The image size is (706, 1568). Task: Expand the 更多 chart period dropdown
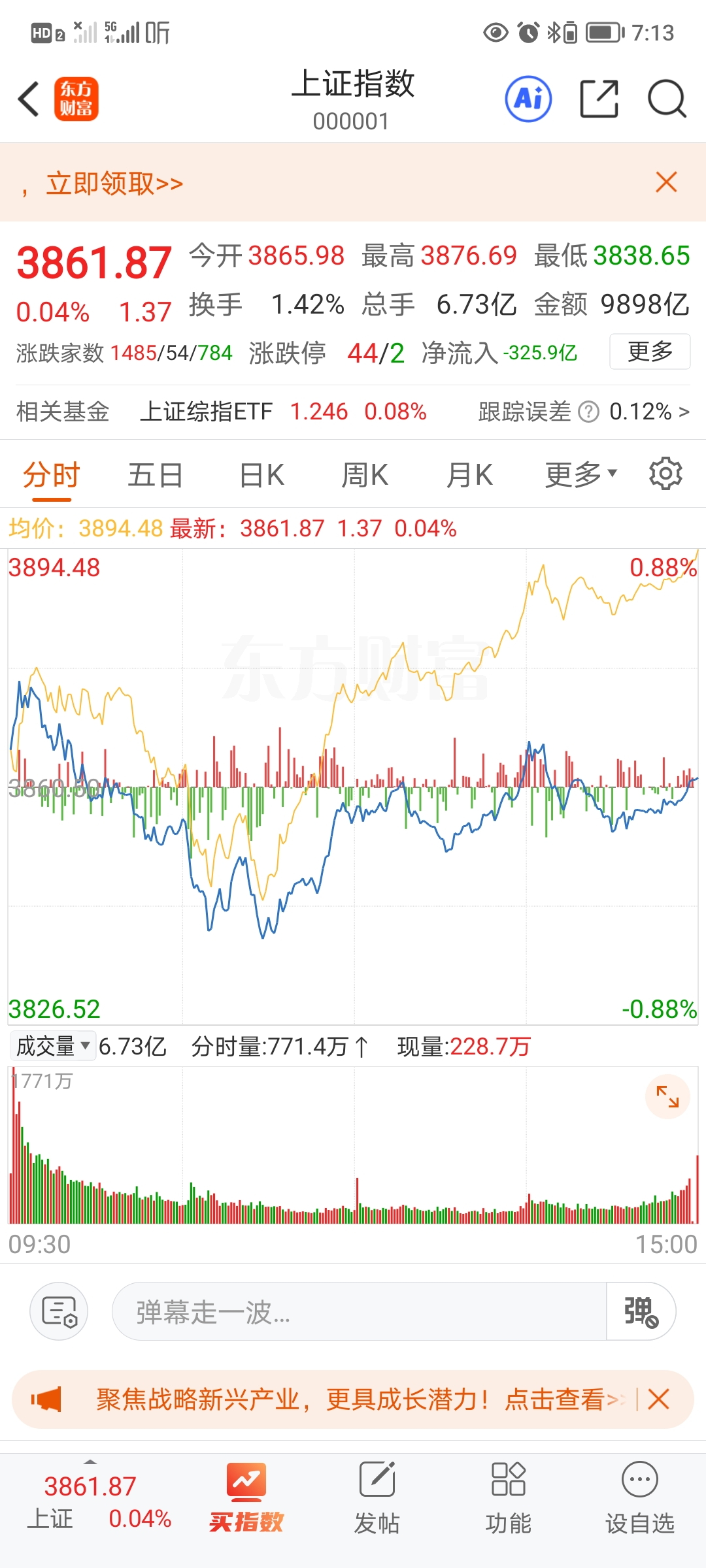point(580,475)
